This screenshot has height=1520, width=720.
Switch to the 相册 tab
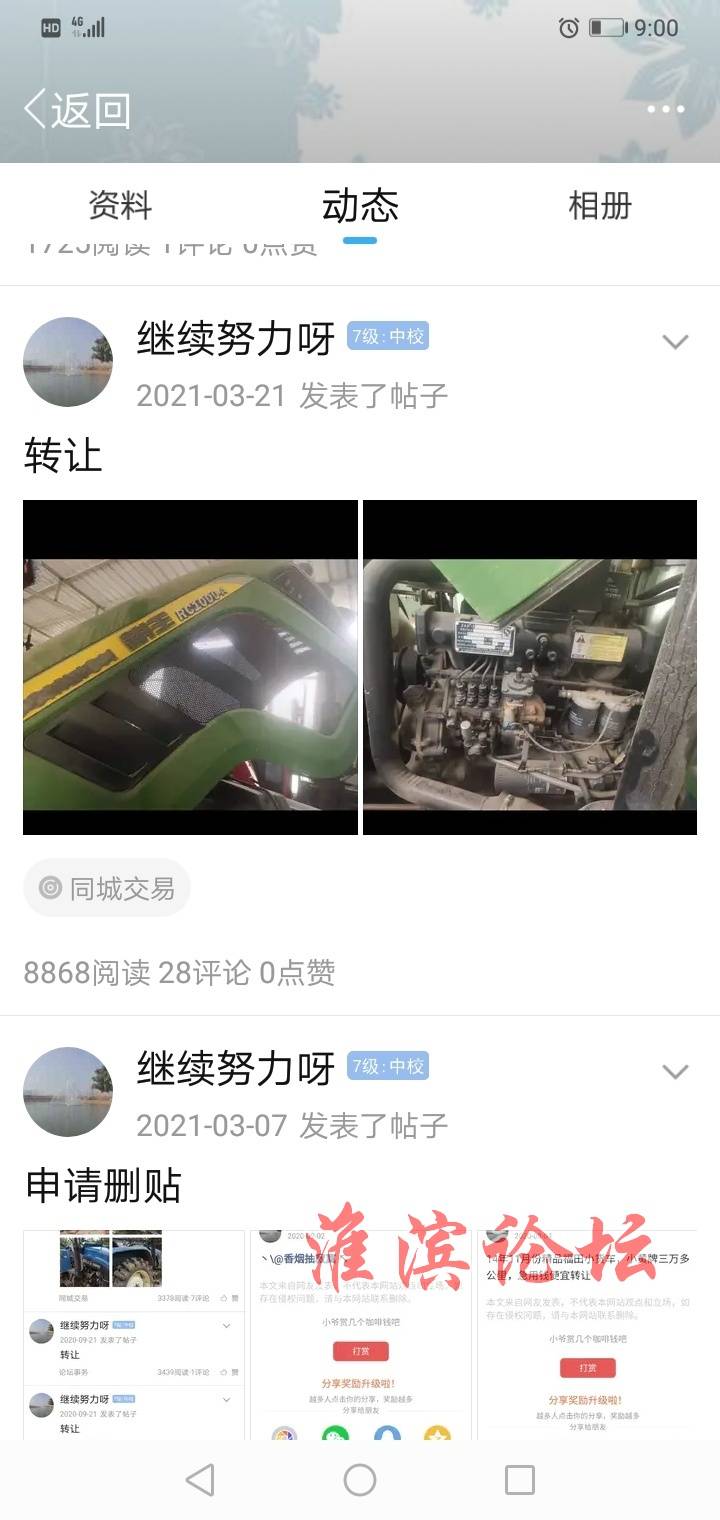coord(600,206)
